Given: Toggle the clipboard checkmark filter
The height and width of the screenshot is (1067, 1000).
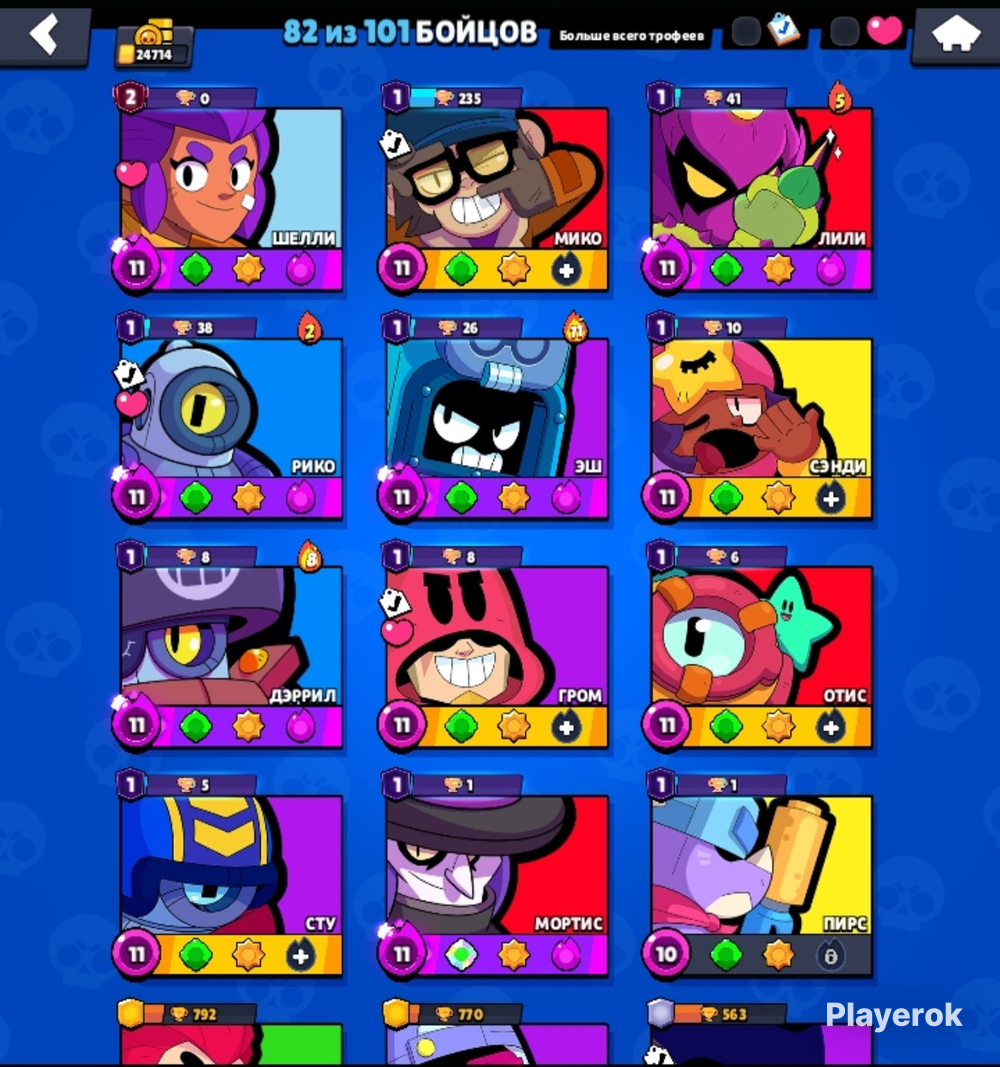Looking at the screenshot, I should (x=767, y=31).
